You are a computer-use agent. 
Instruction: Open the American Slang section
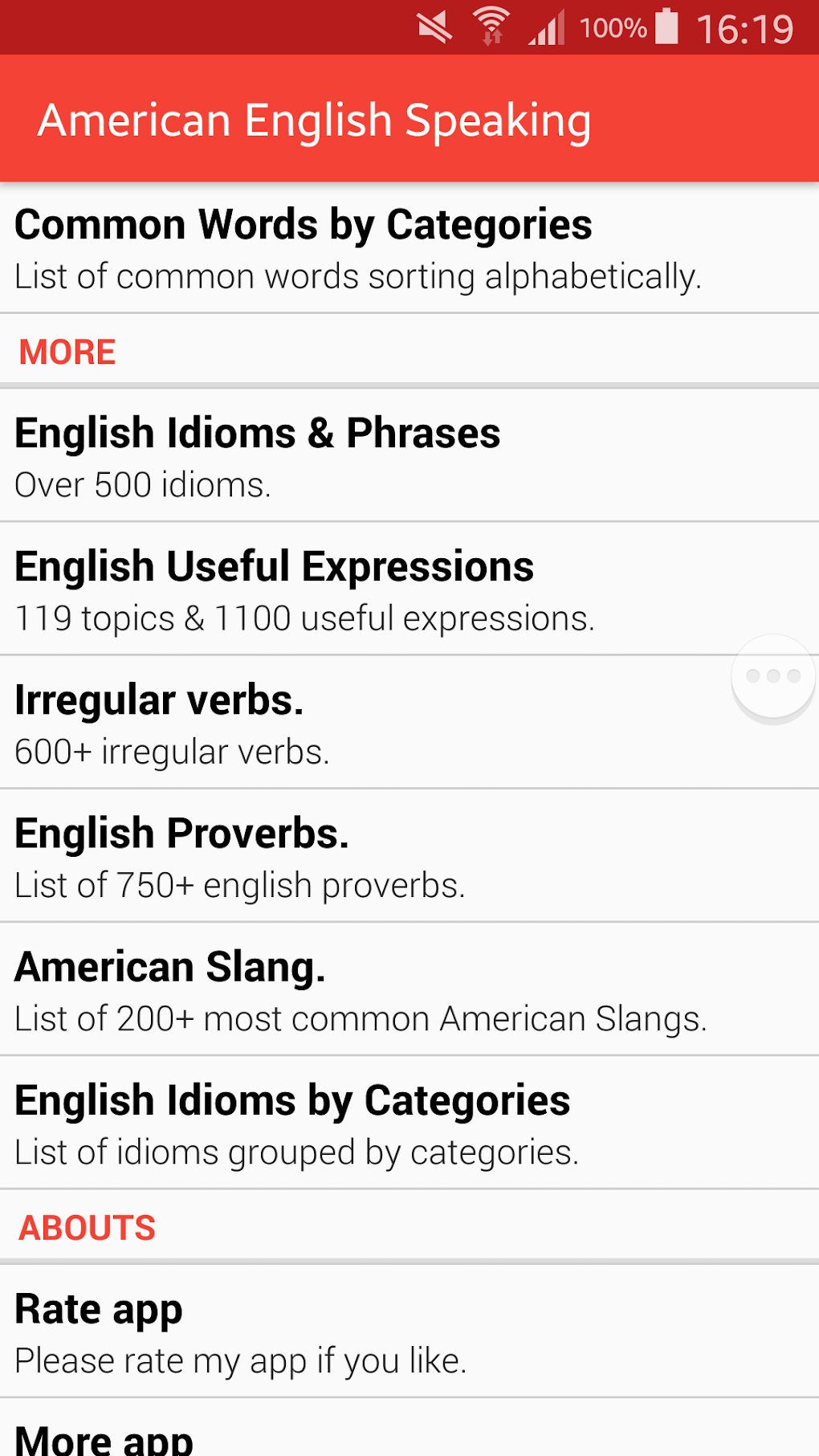tap(409, 989)
